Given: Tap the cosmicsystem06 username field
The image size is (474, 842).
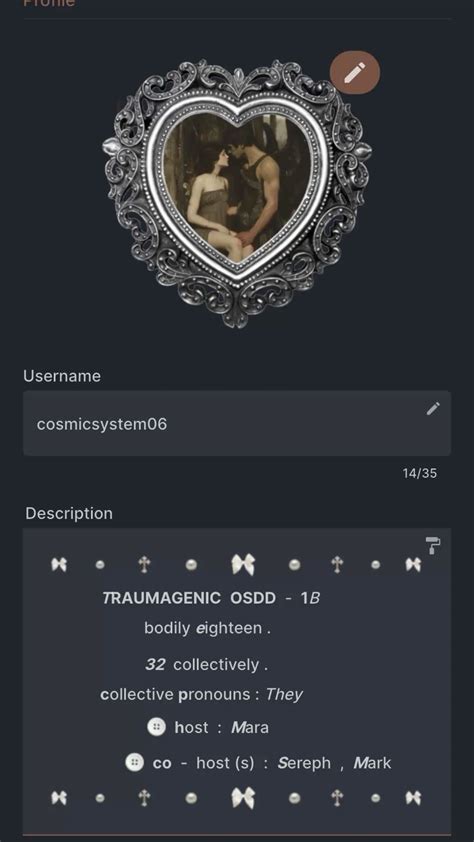Looking at the screenshot, I should [237, 423].
